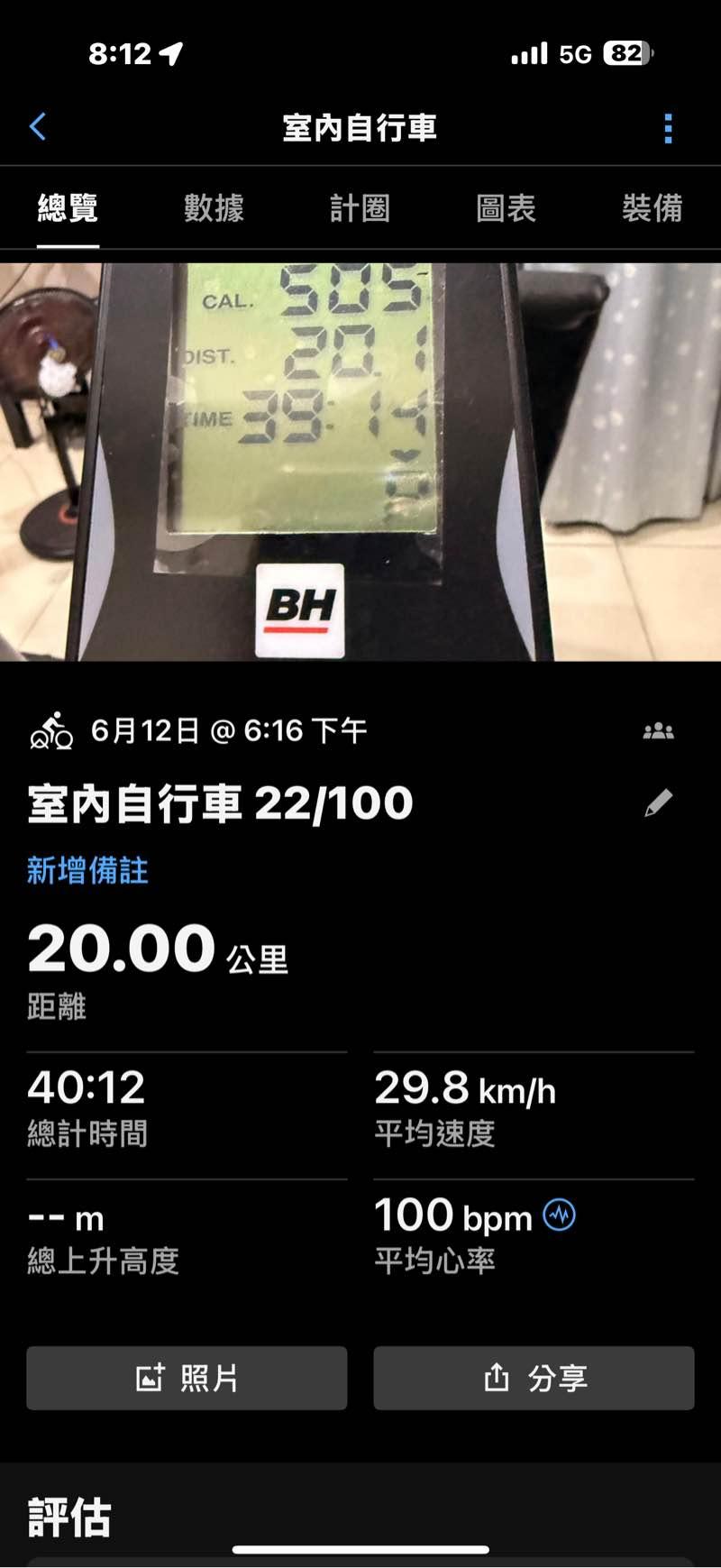
Task: Go back using the top-left arrow
Action: tap(38, 127)
